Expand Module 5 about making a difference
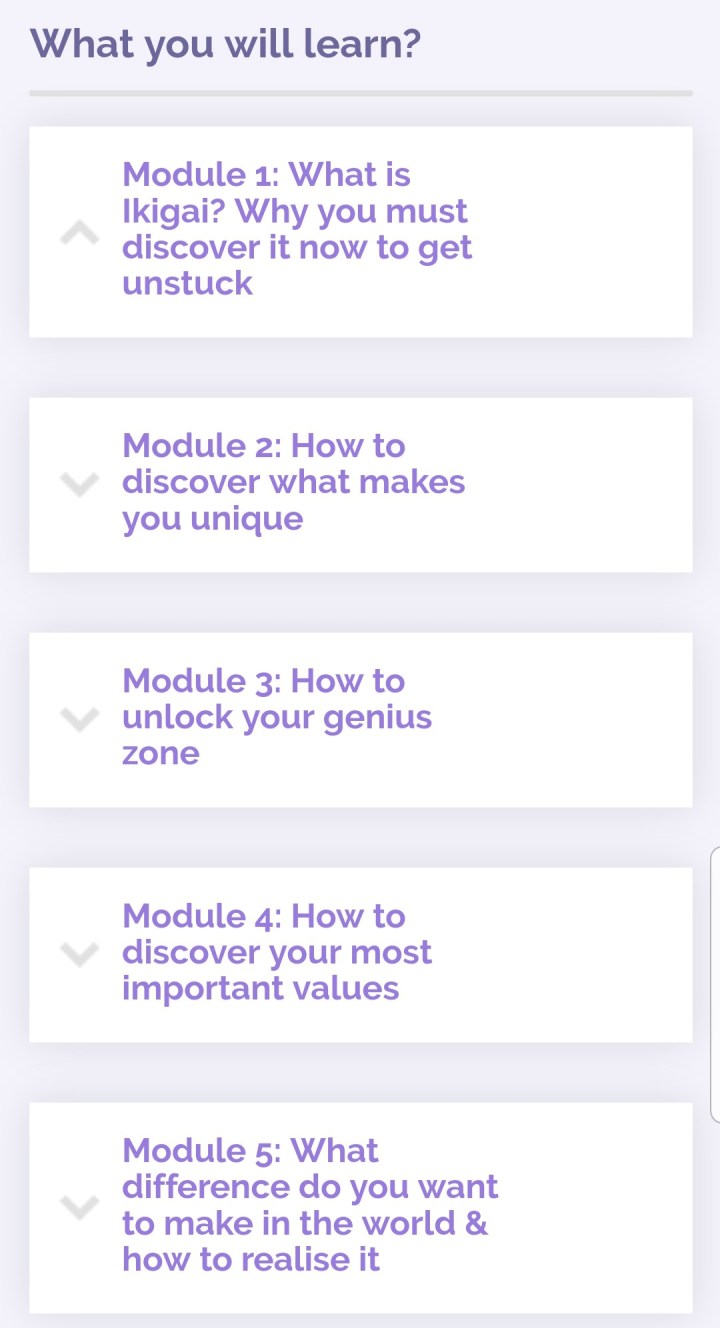Image resolution: width=720 pixels, height=1328 pixels. (x=80, y=1207)
